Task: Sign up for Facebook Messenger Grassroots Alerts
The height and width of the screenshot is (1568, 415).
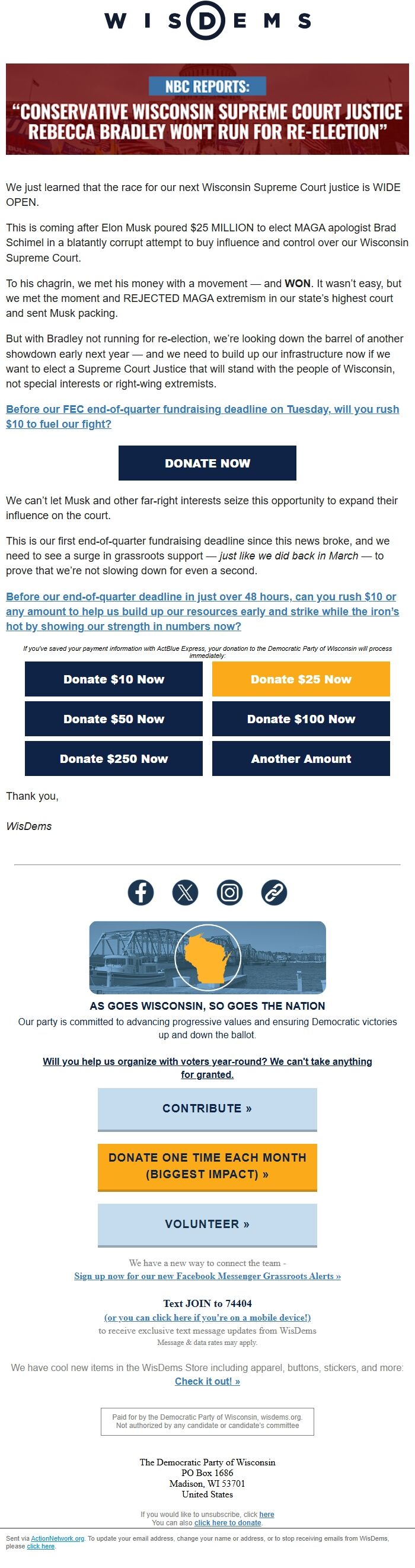Action: click(207, 1276)
